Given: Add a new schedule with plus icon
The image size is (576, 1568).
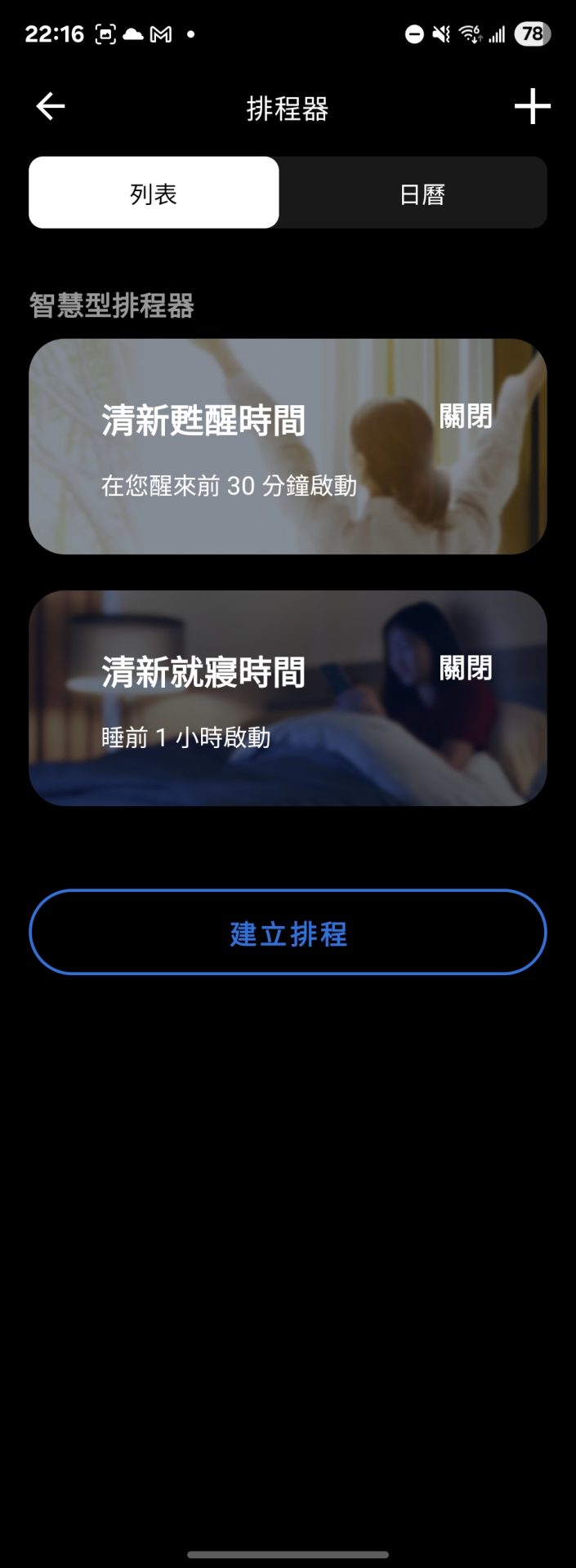Looking at the screenshot, I should point(532,107).
